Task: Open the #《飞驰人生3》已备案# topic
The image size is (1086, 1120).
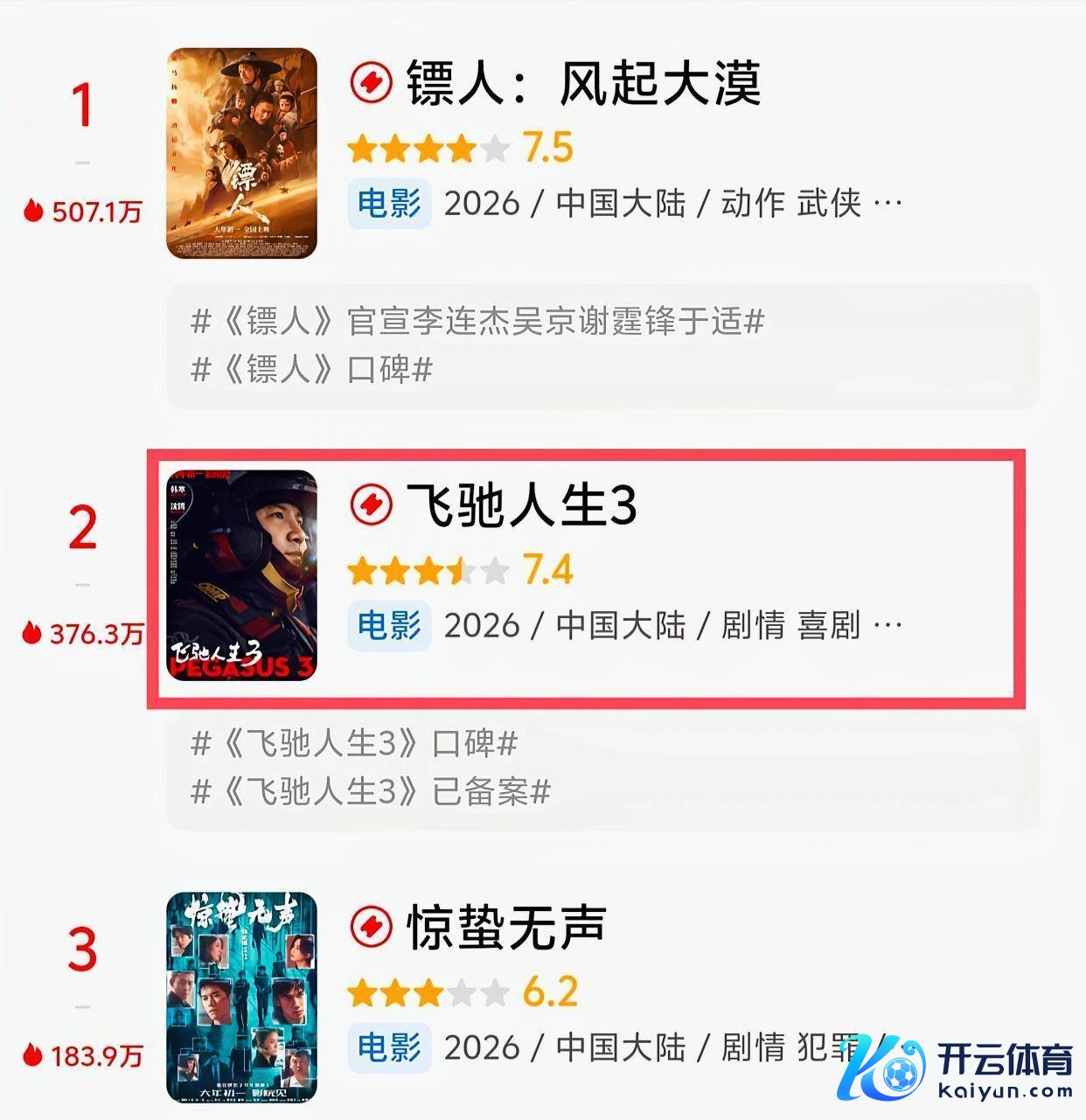Action: pyautogui.click(x=371, y=792)
